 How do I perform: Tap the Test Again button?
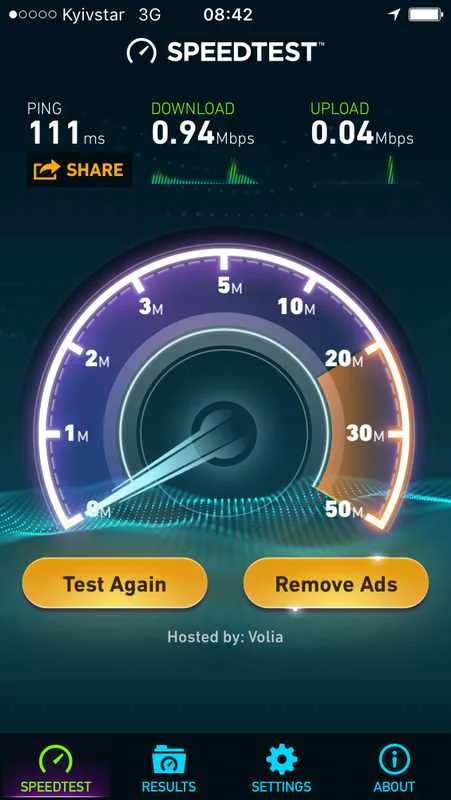click(x=115, y=583)
